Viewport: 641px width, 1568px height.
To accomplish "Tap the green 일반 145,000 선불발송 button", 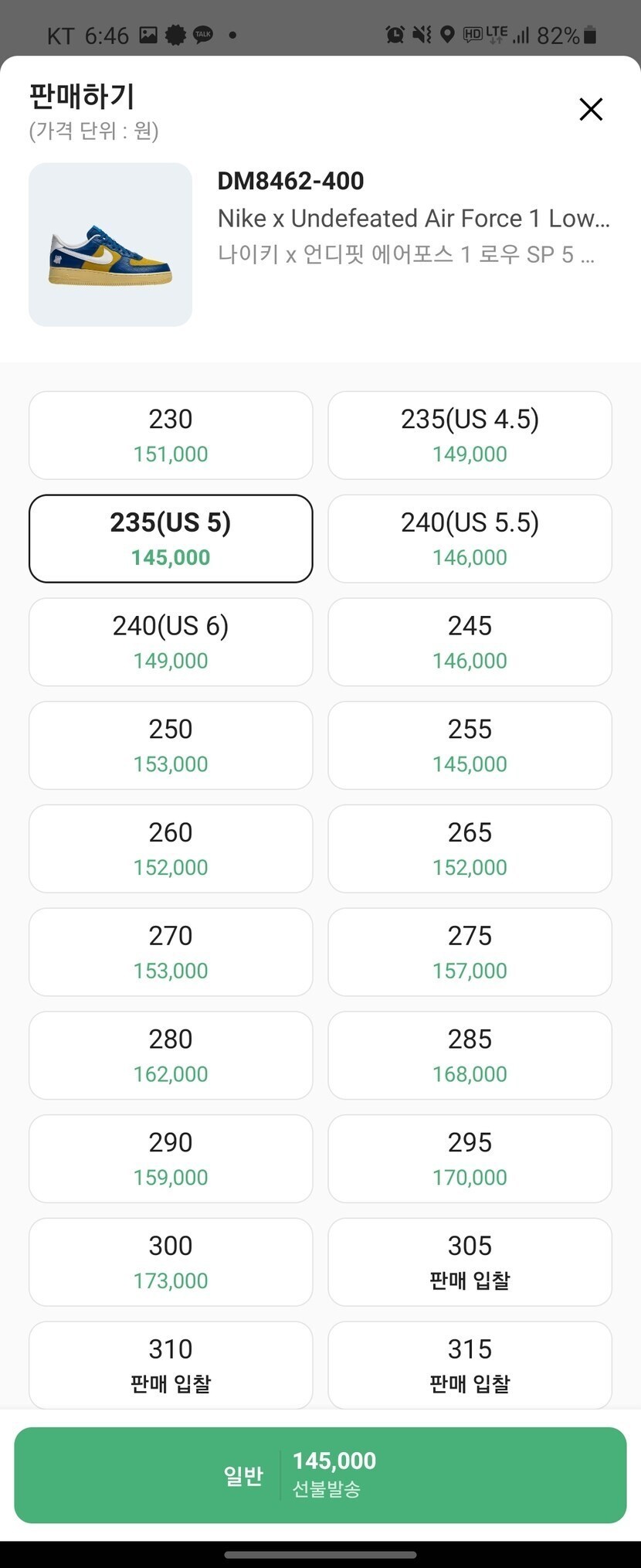I will (320, 1474).
